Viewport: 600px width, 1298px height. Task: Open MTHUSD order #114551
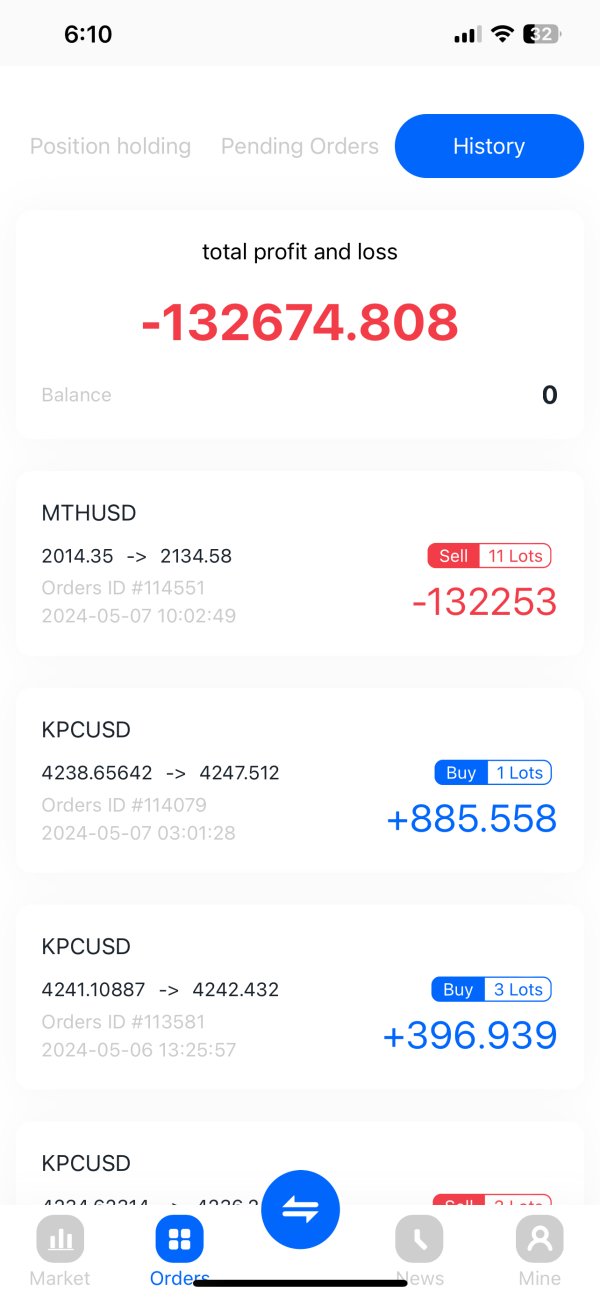point(300,564)
